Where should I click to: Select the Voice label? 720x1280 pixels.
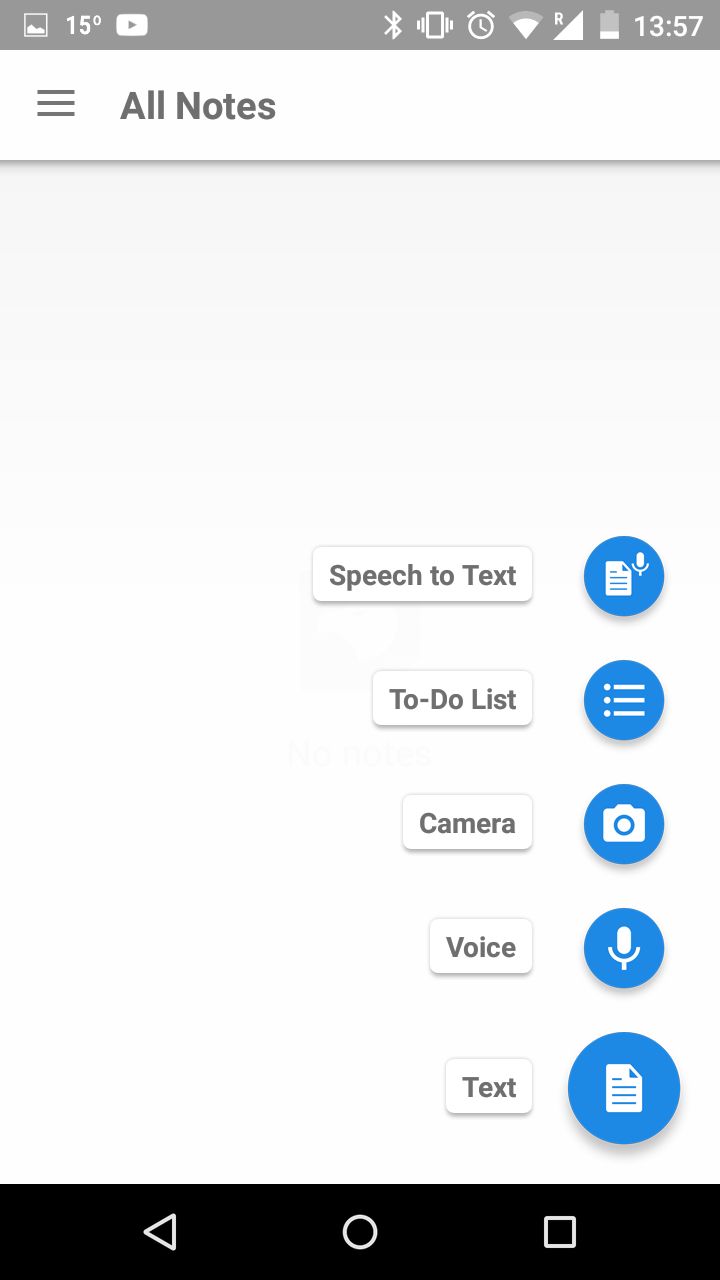click(x=481, y=947)
